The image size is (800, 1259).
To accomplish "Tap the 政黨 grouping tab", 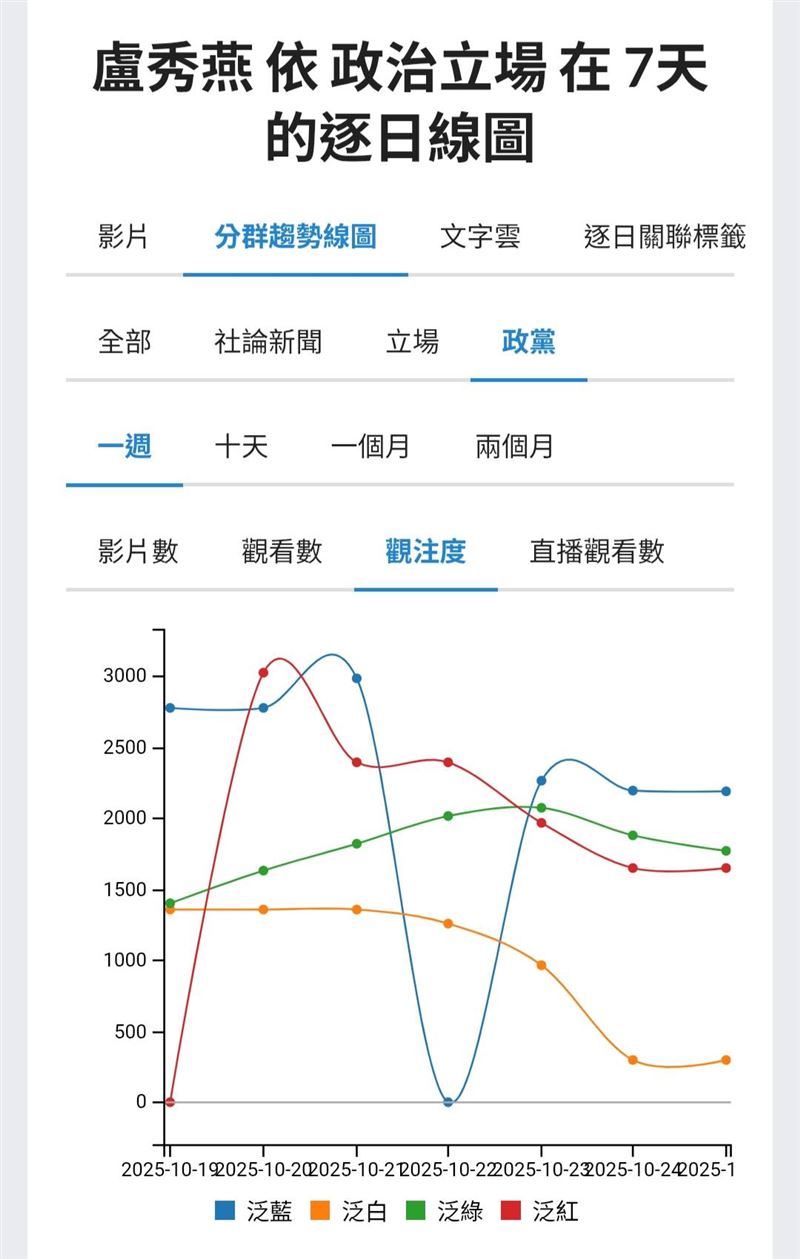I will pos(528,342).
